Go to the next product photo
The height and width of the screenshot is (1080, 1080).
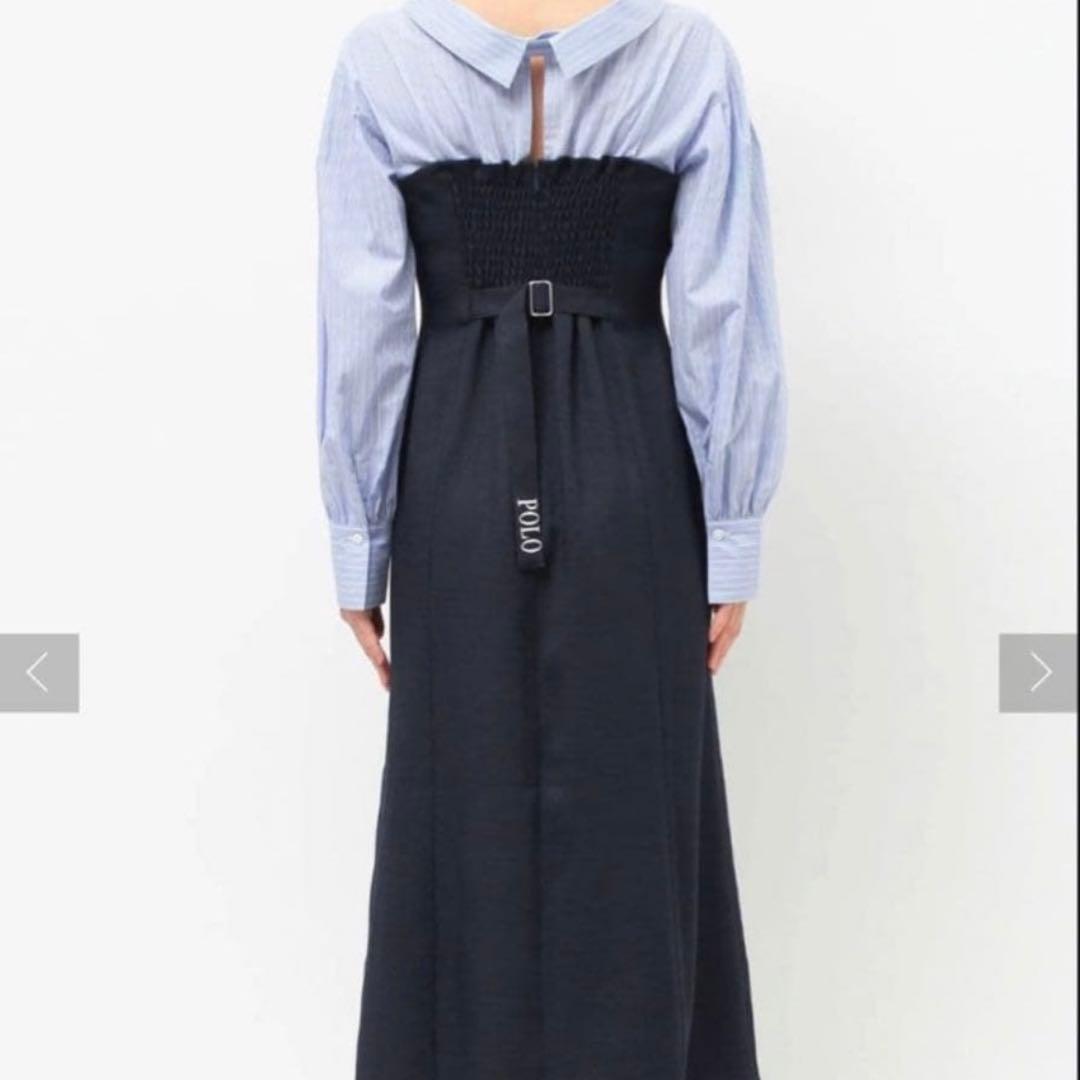coord(1039,673)
